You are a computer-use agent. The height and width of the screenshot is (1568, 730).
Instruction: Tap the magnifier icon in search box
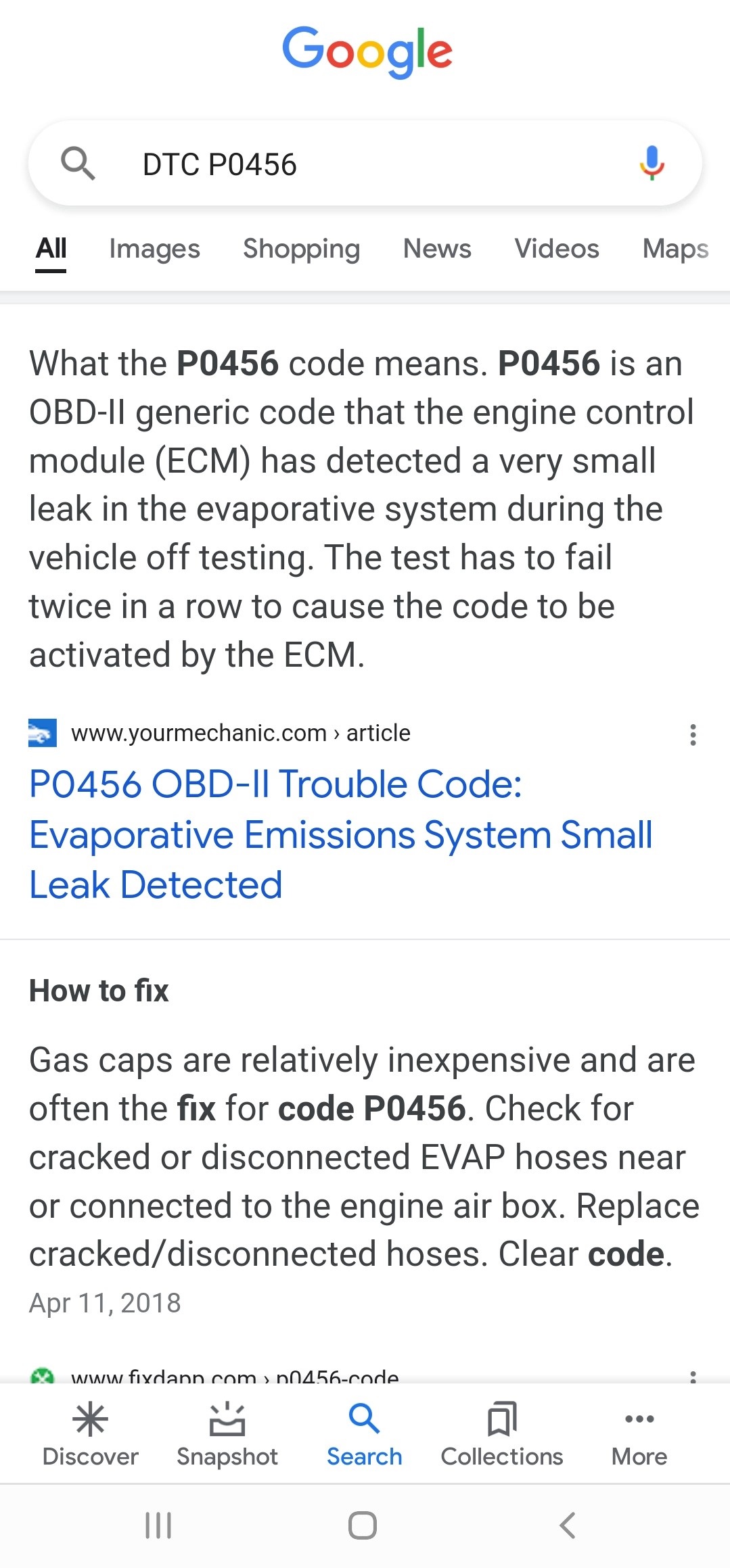pyautogui.click(x=78, y=164)
